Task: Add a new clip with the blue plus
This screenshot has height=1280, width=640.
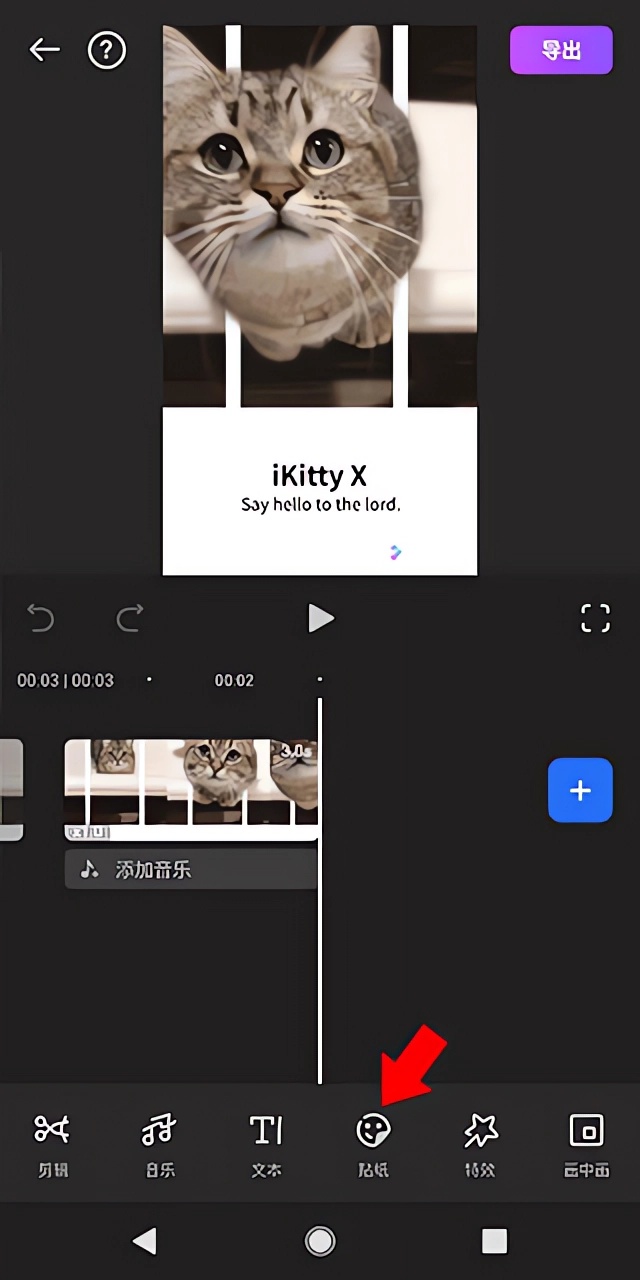Action: [580, 791]
